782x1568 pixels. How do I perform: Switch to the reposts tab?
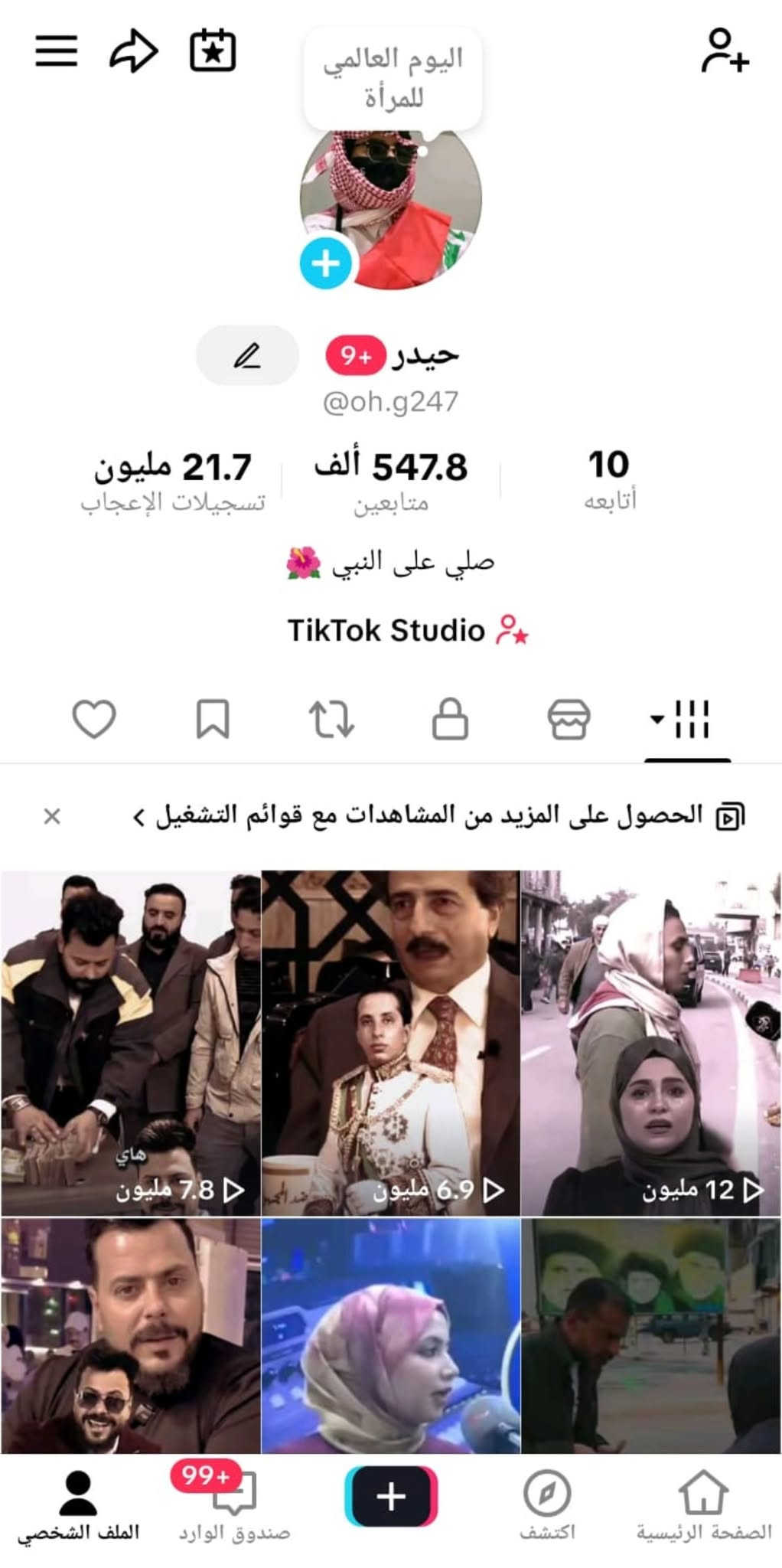[x=331, y=720]
